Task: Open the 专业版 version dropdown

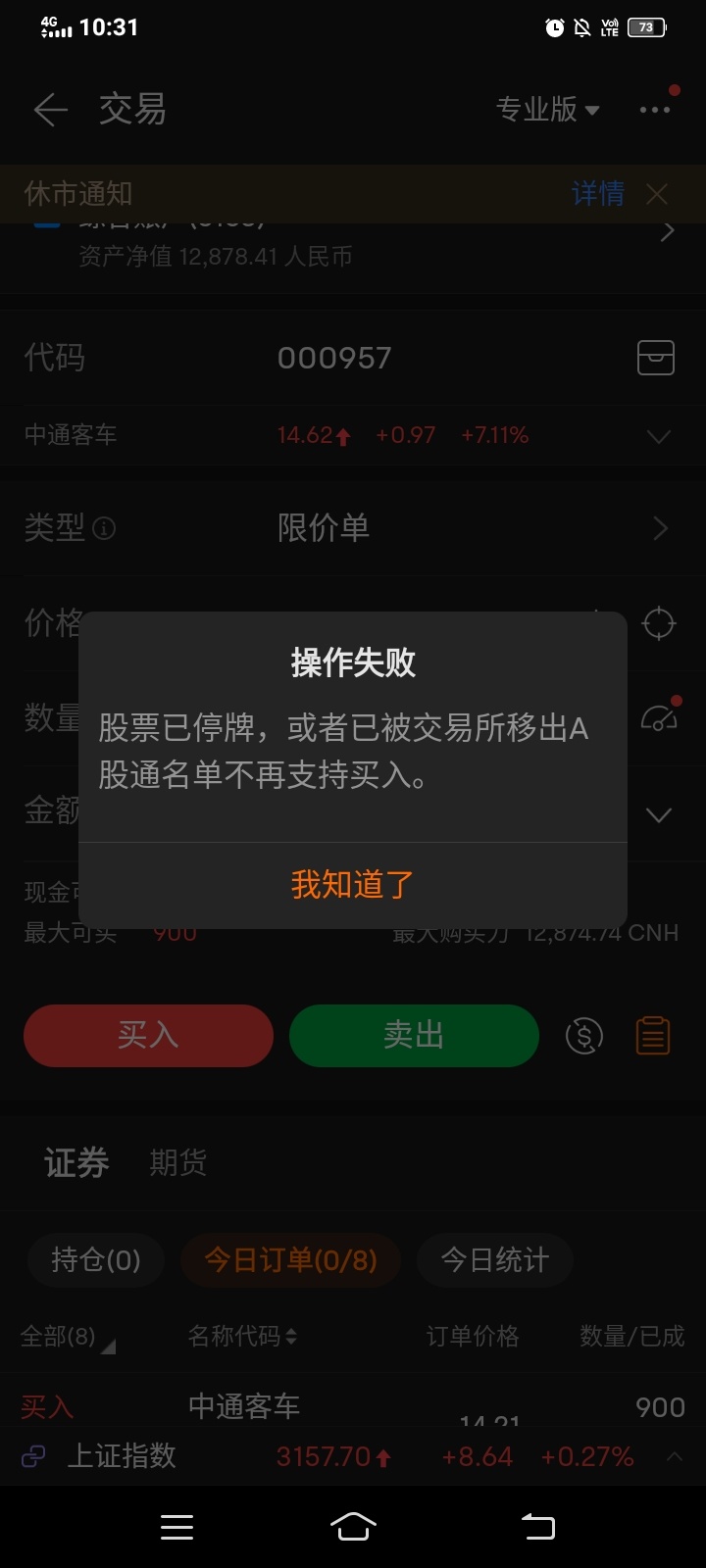Action: click(x=547, y=110)
